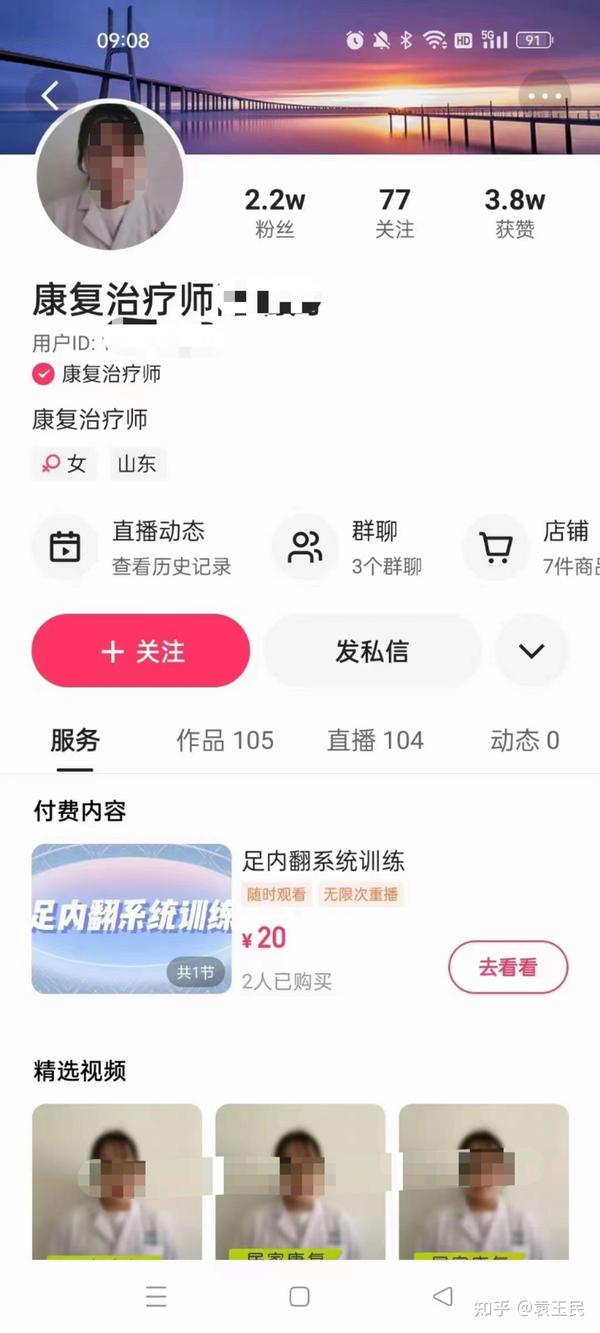Switch to the 动态 0 tab
This screenshot has height=1333, width=600.
[524, 740]
